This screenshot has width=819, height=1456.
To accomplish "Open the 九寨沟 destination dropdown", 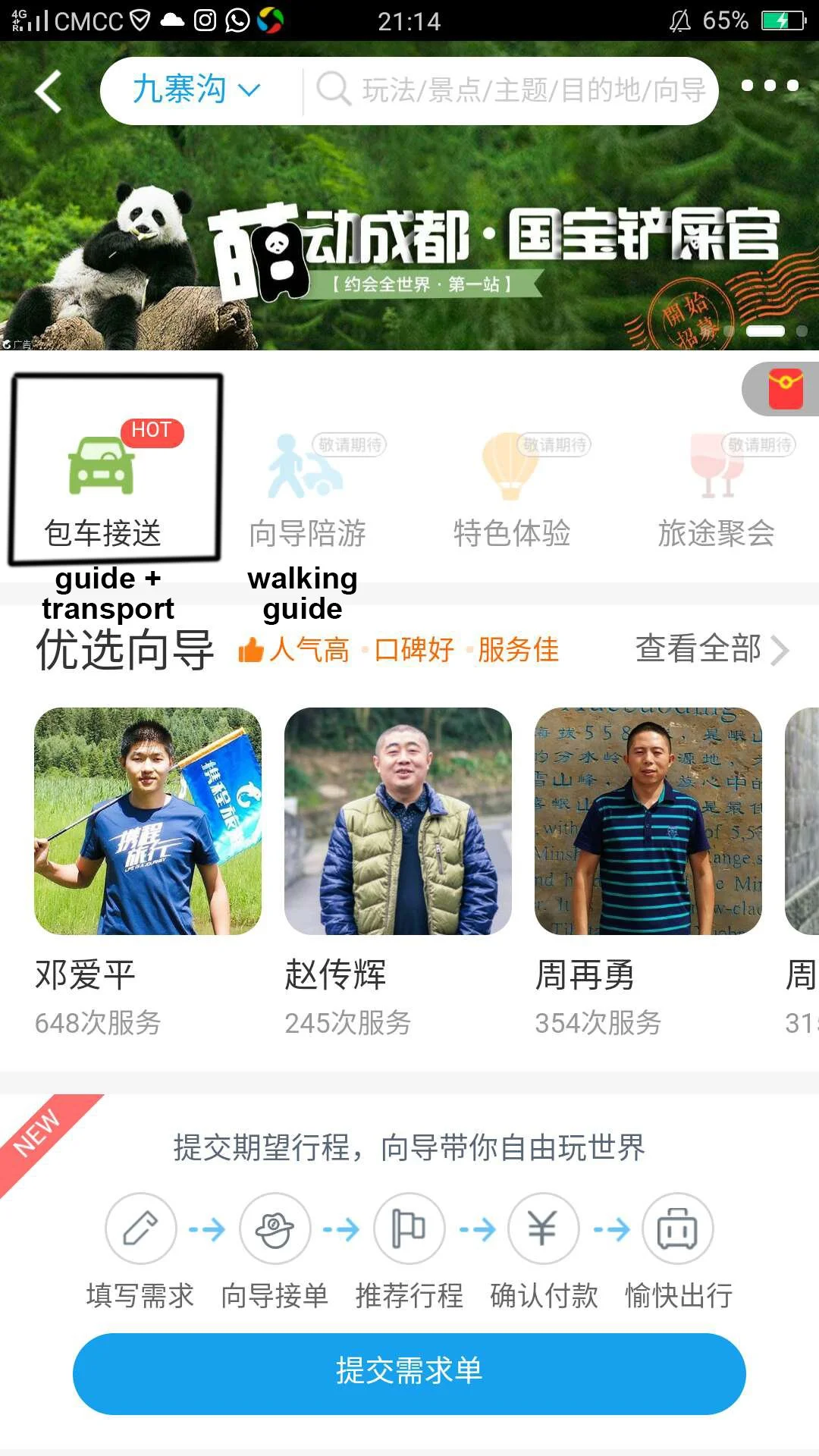I will coord(196,90).
